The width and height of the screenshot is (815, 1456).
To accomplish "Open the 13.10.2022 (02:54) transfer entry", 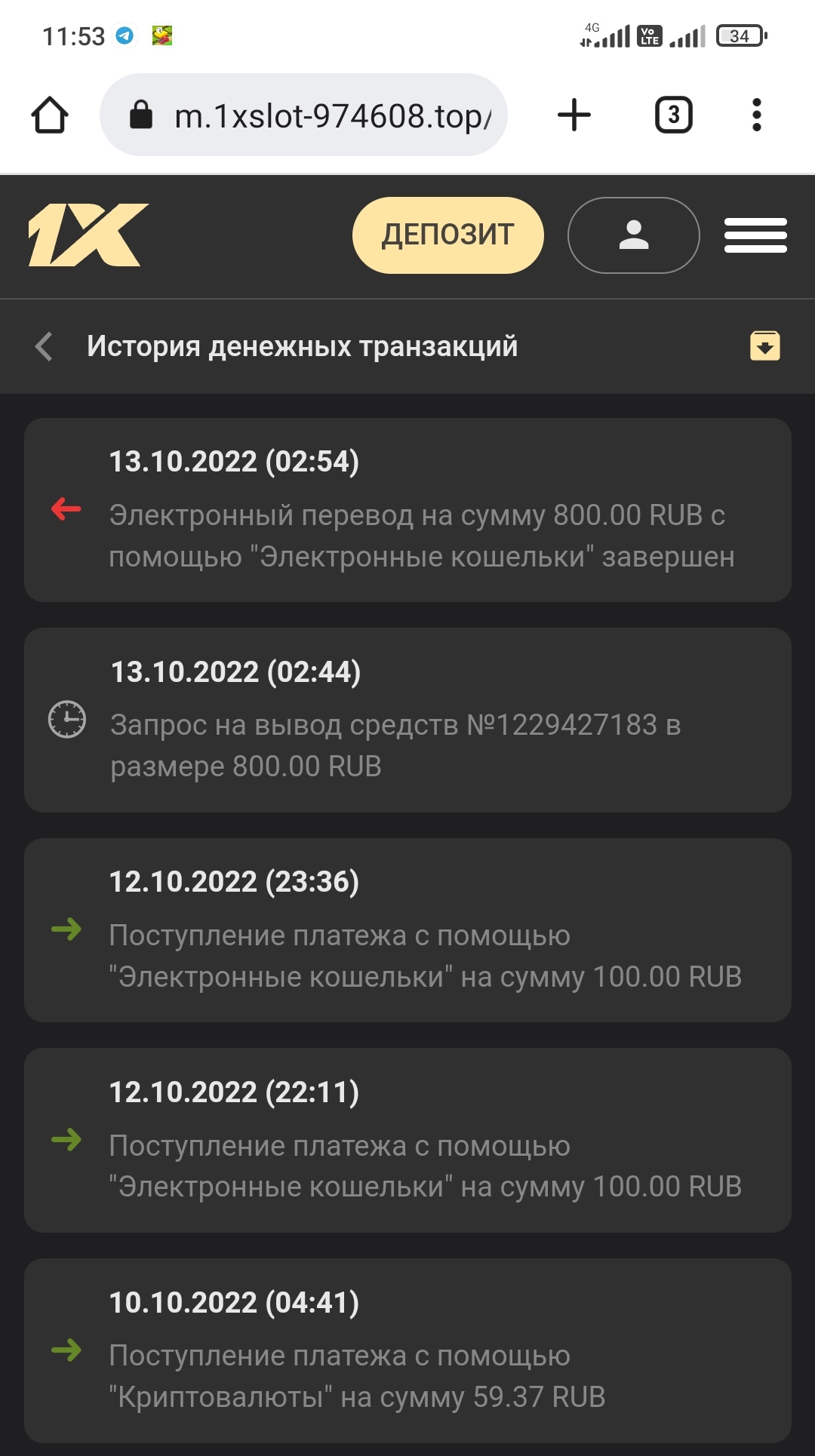I will pos(407,510).
